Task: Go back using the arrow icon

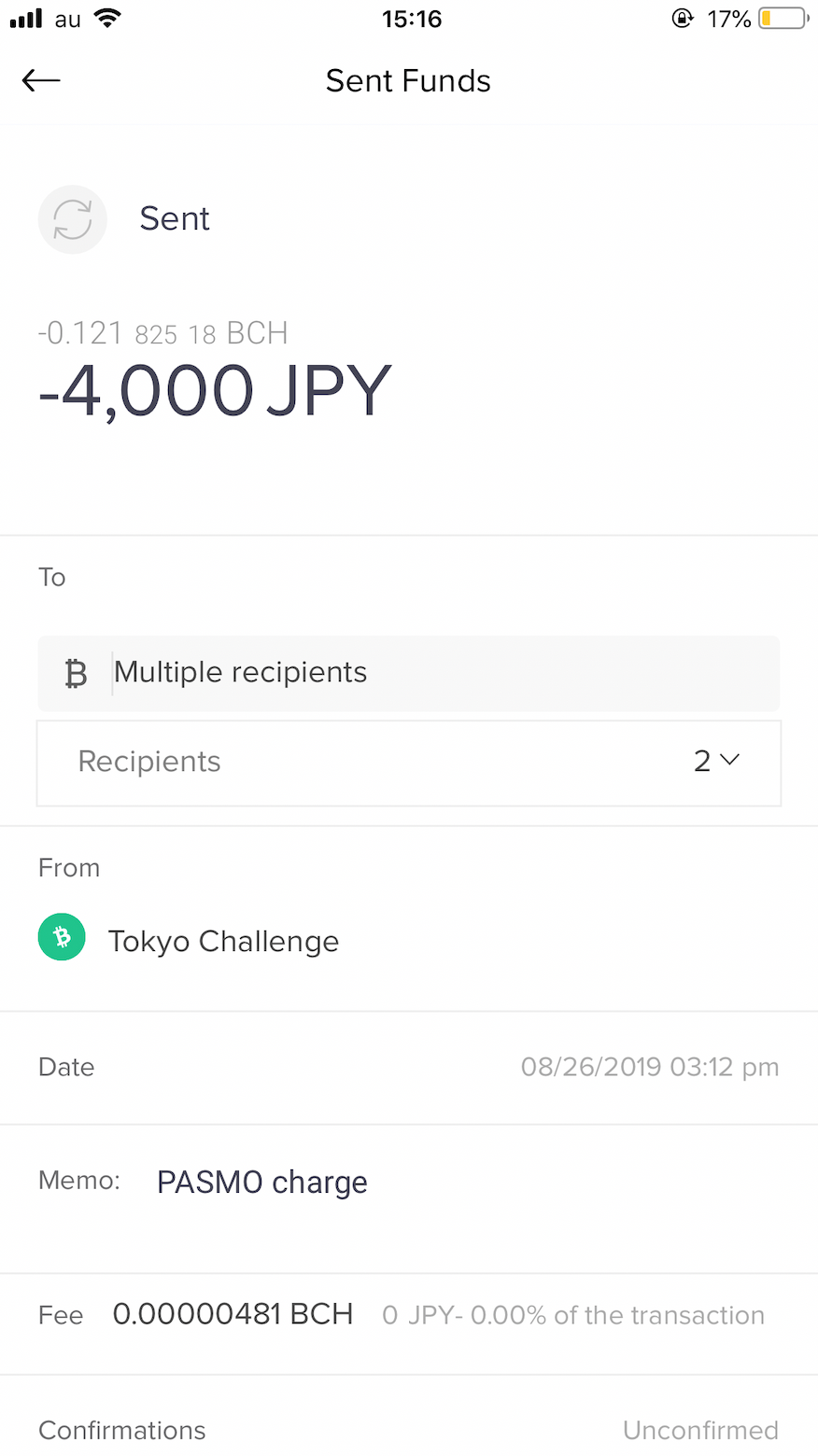Action: [x=41, y=81]
